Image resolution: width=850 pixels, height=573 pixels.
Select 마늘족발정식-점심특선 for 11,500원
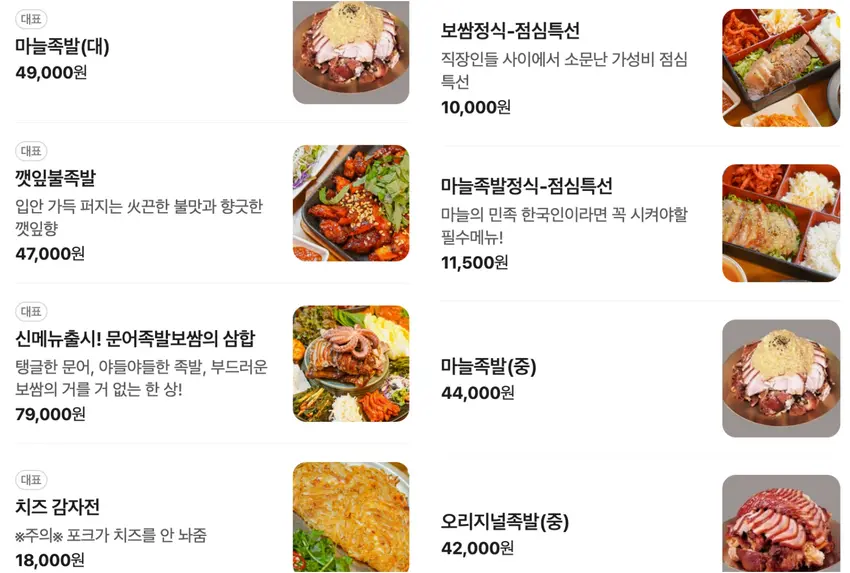(526, 187)
